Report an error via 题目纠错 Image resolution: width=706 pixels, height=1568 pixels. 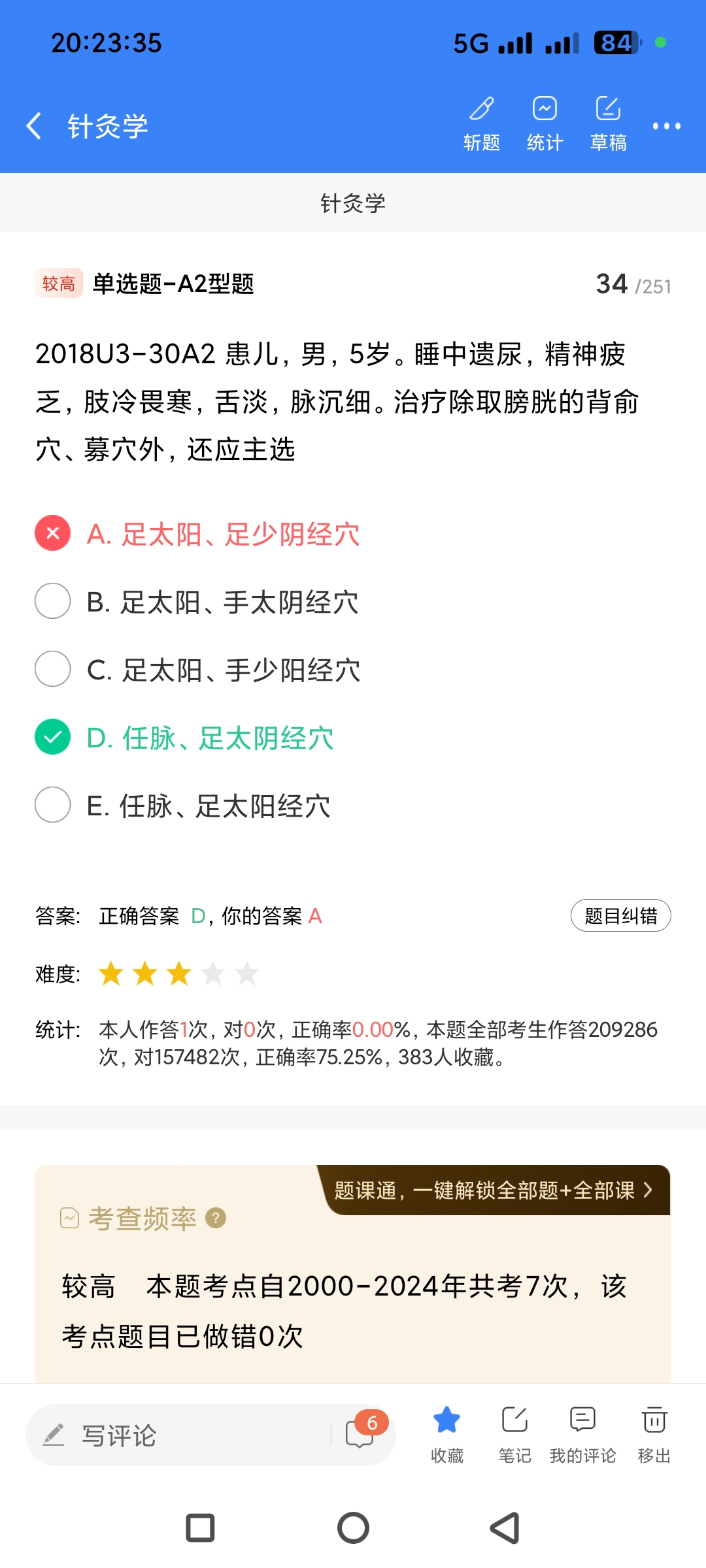pyautogui.click(x=620, y=915)
